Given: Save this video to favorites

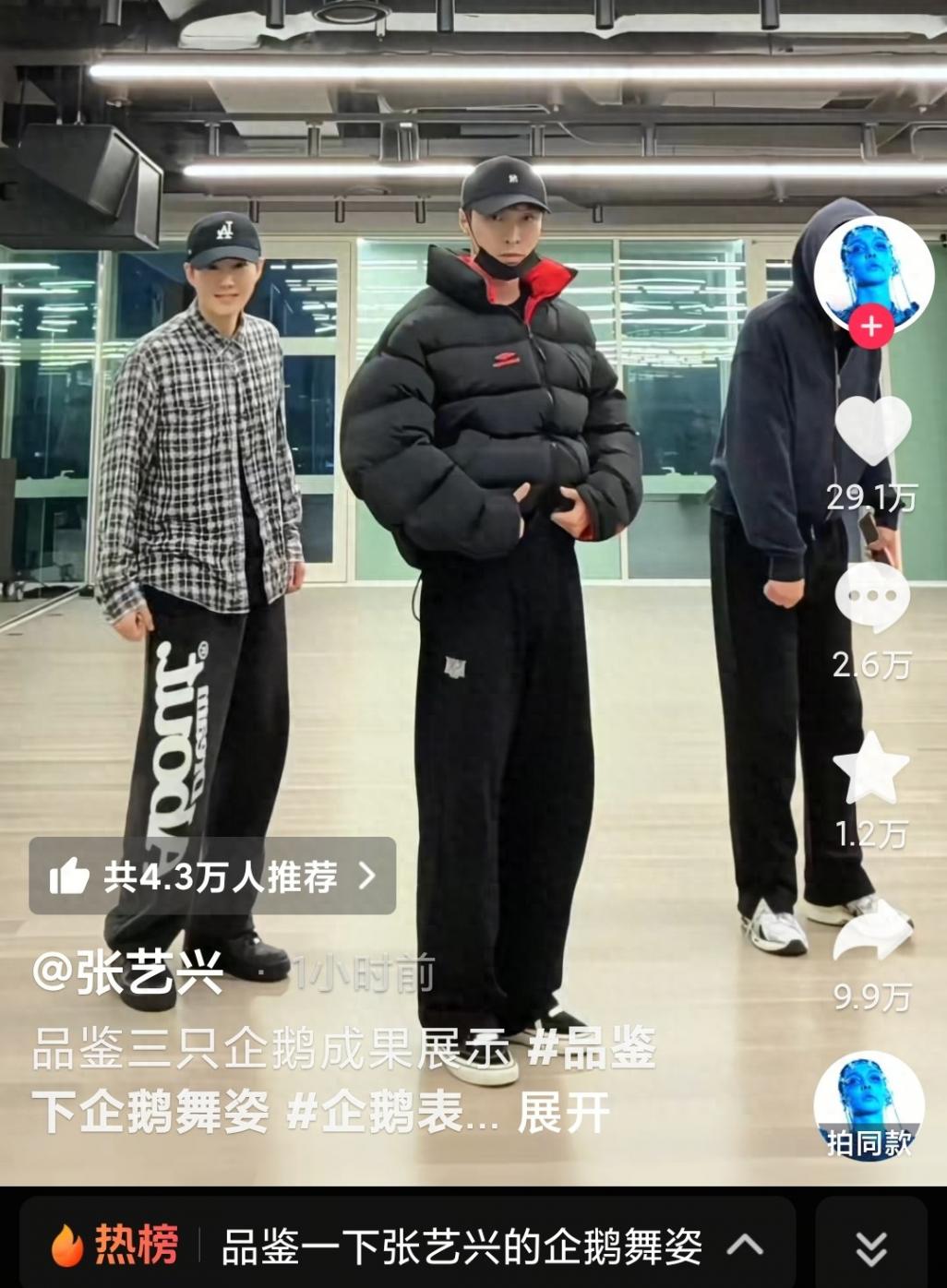Looking at the screenshot, I should click(x=870, y=768).
